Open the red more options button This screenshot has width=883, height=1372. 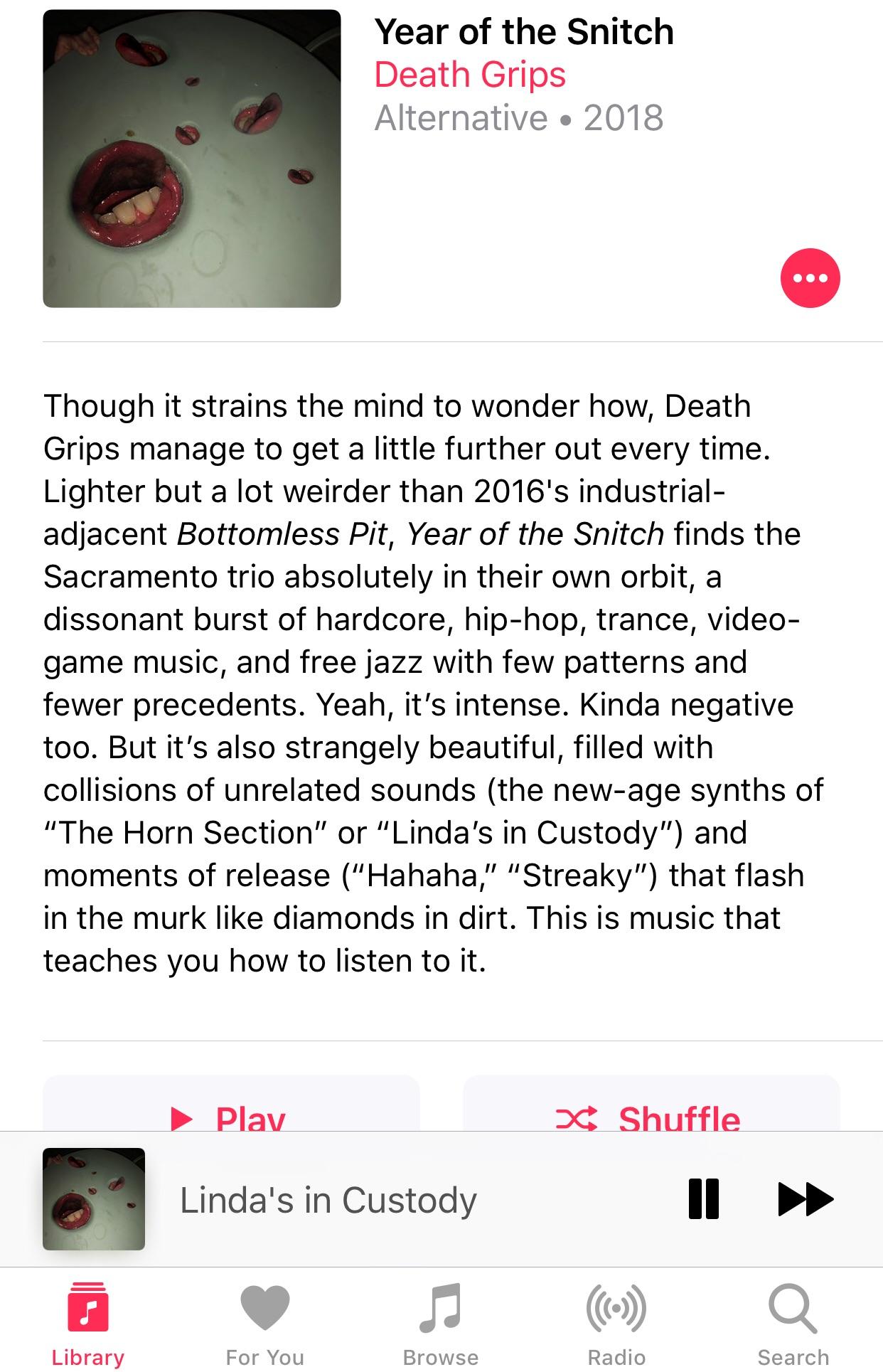pos(810,278)
